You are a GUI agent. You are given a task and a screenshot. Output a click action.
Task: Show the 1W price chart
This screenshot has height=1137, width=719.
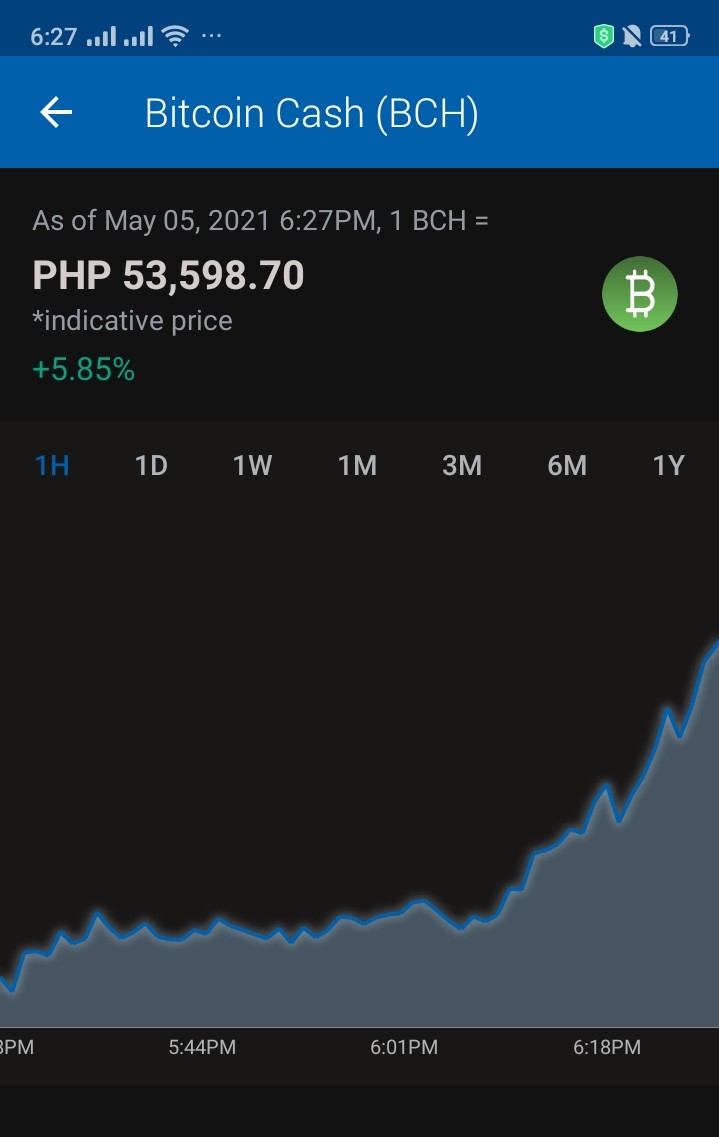coord(252,466)
